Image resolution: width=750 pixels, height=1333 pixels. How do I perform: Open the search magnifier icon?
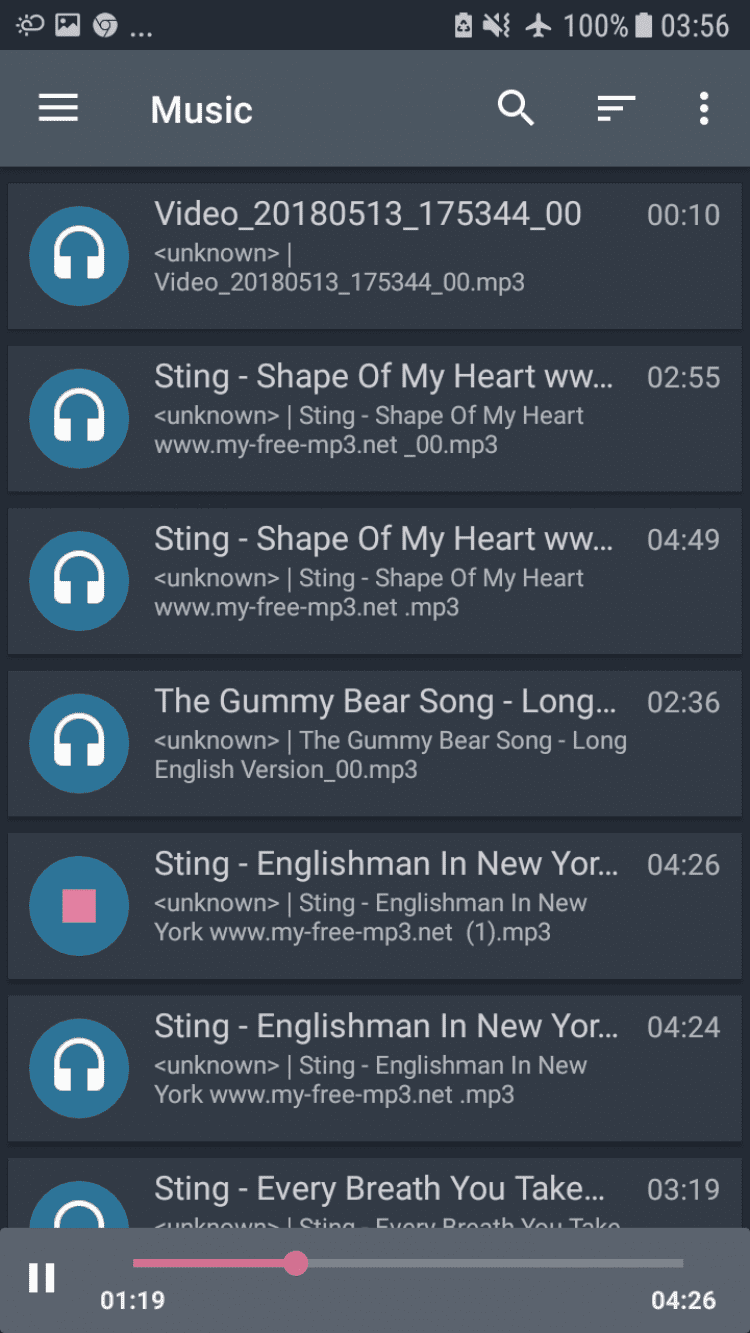[516, 108]
